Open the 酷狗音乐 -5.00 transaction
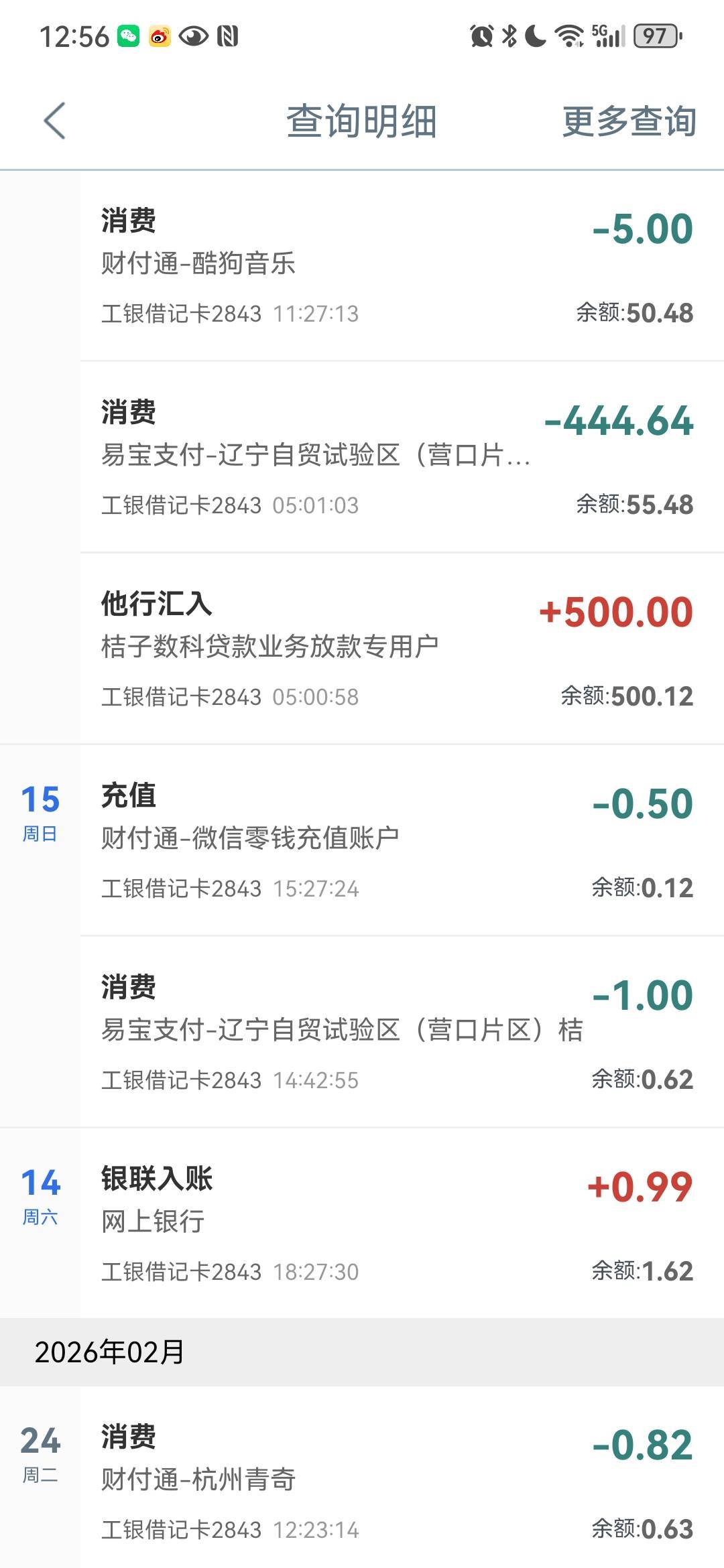This screenshot has height=1568, width=724. pos(402,265)
